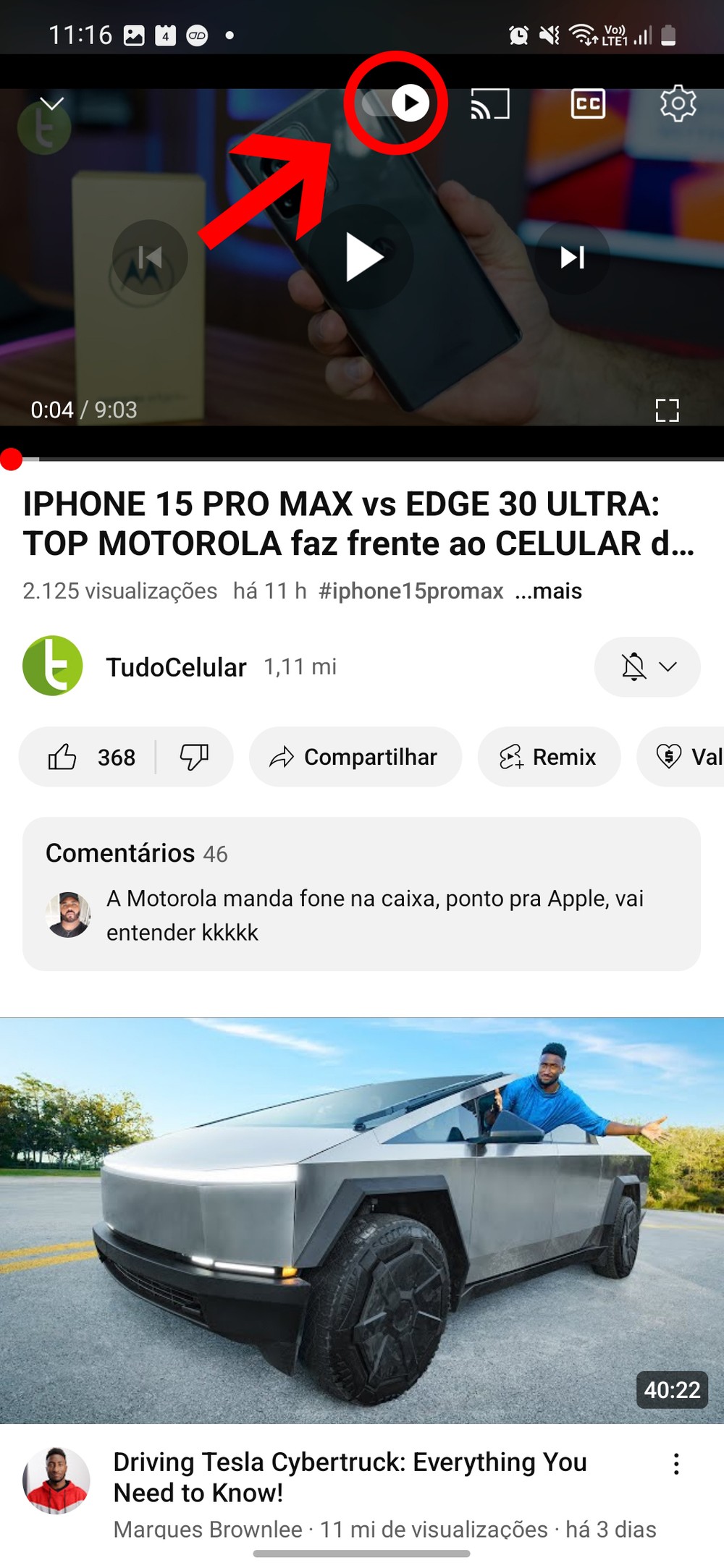Screen dimensions: 724x1568
Task: Create a Remix of this video
Action: coord(549,758)
